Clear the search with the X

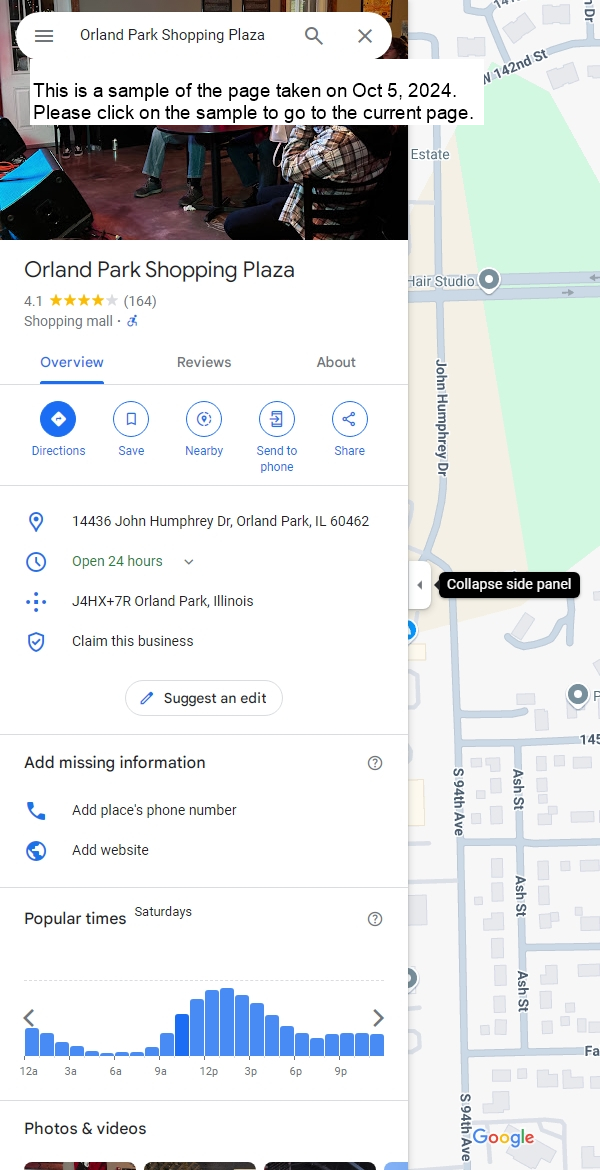365,36
